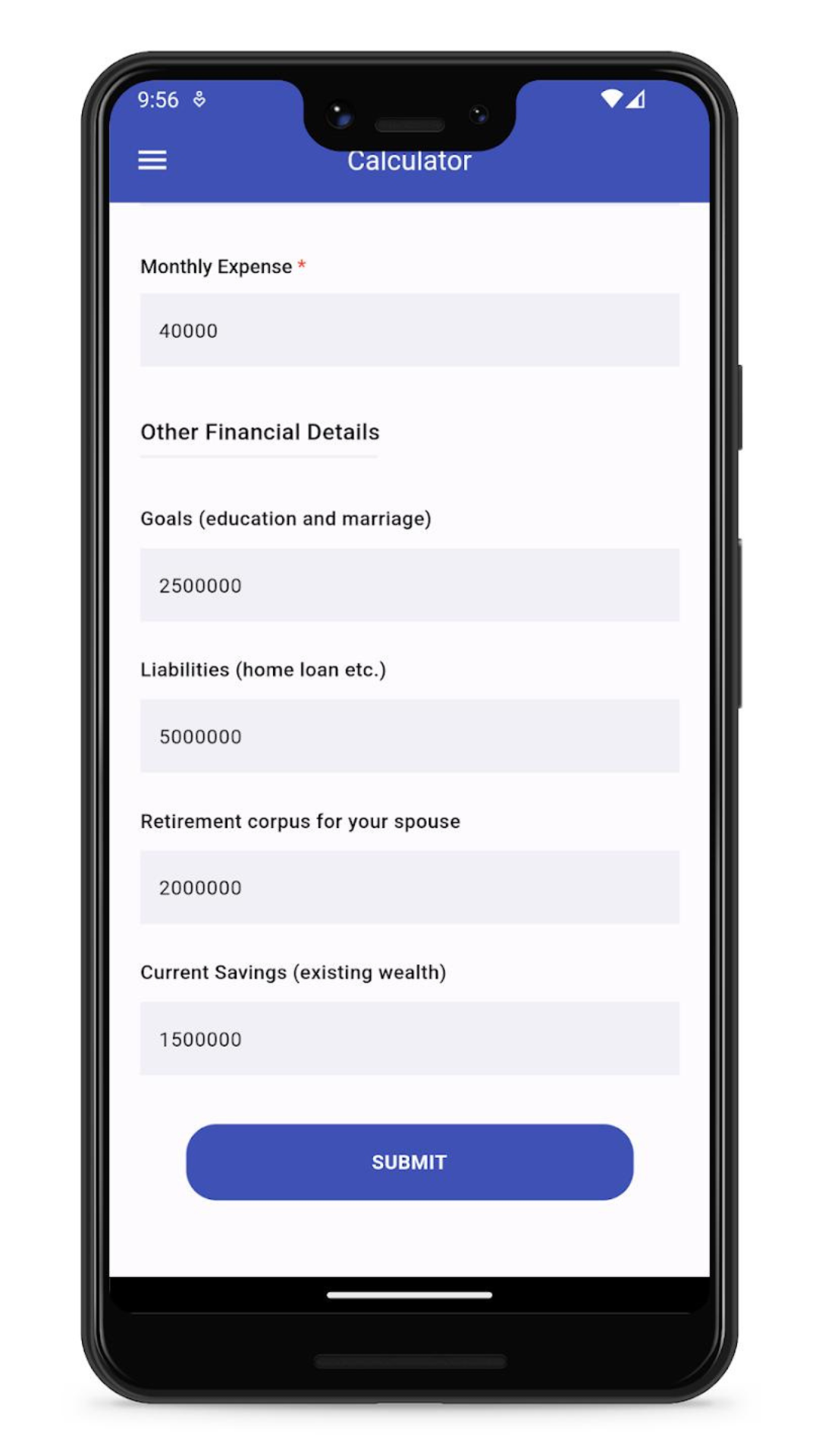
Task: Submit the calculator form
Action: click(x=409, y=1162)
